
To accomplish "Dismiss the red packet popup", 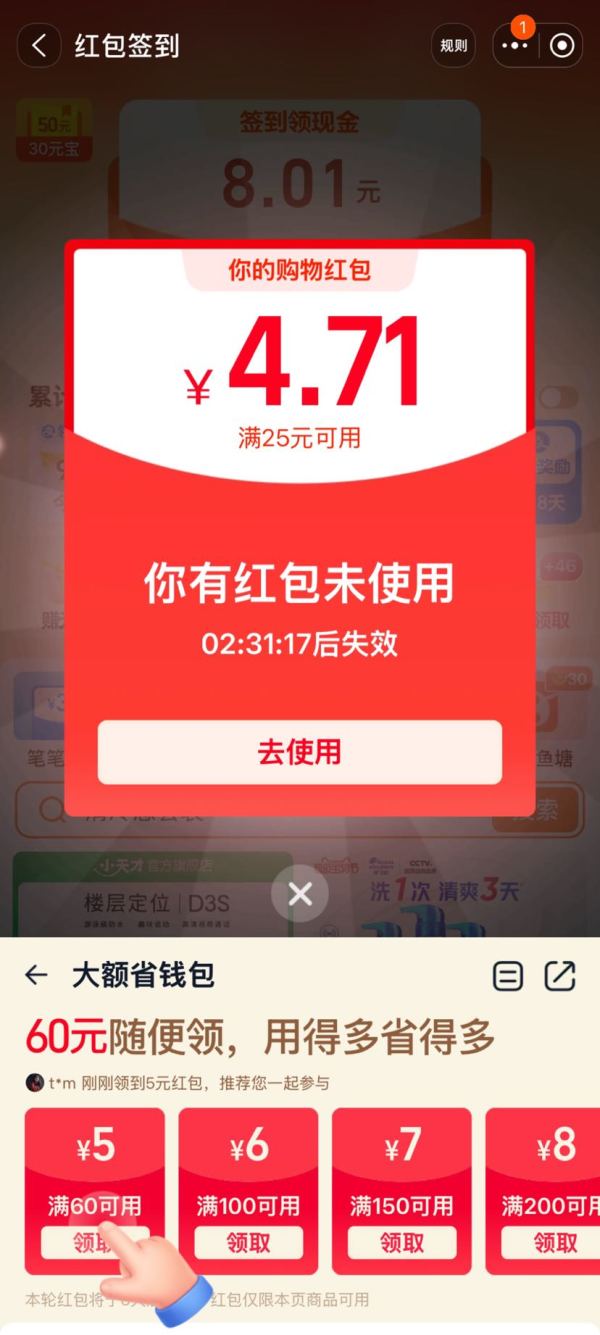I will click(x=300, y=893).
